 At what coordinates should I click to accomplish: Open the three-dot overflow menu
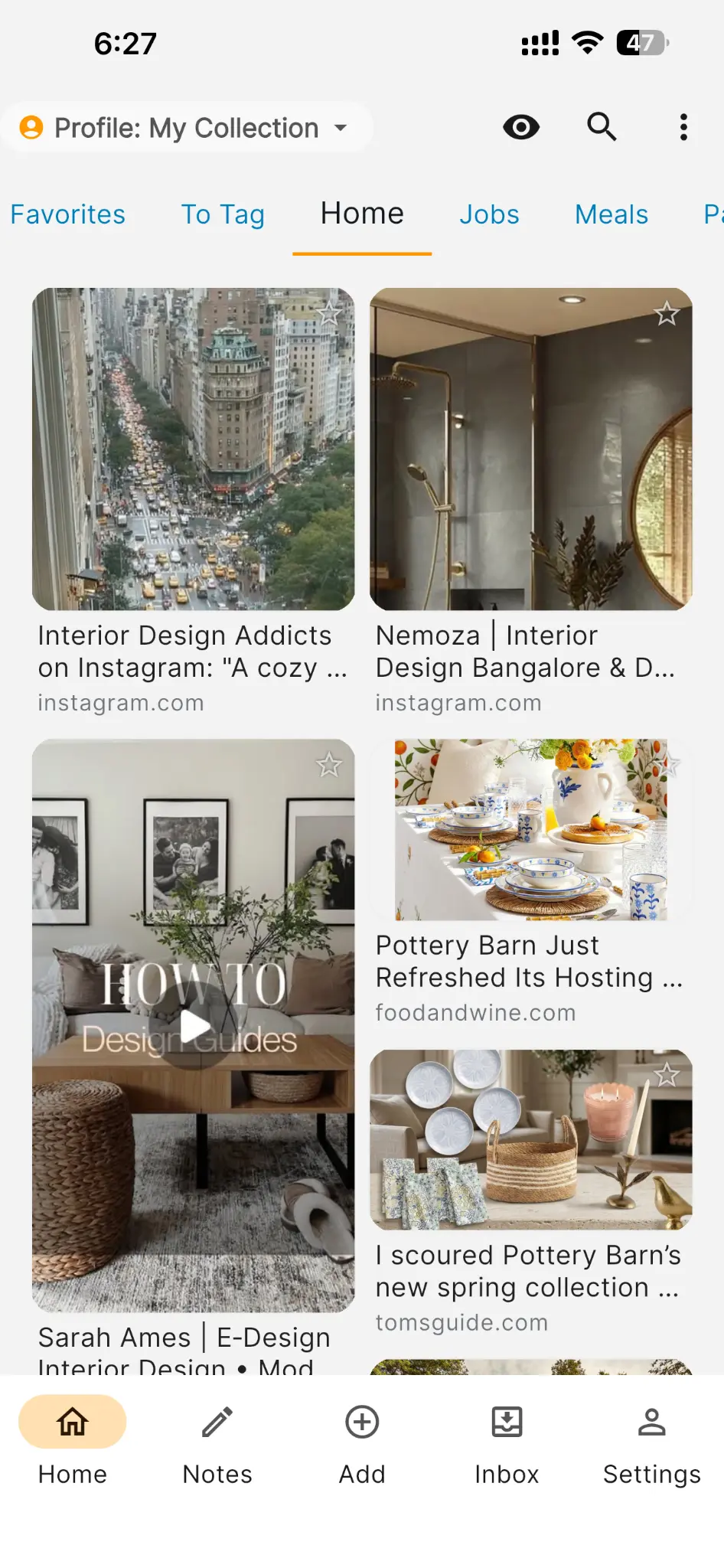click(x=683, y=127)
